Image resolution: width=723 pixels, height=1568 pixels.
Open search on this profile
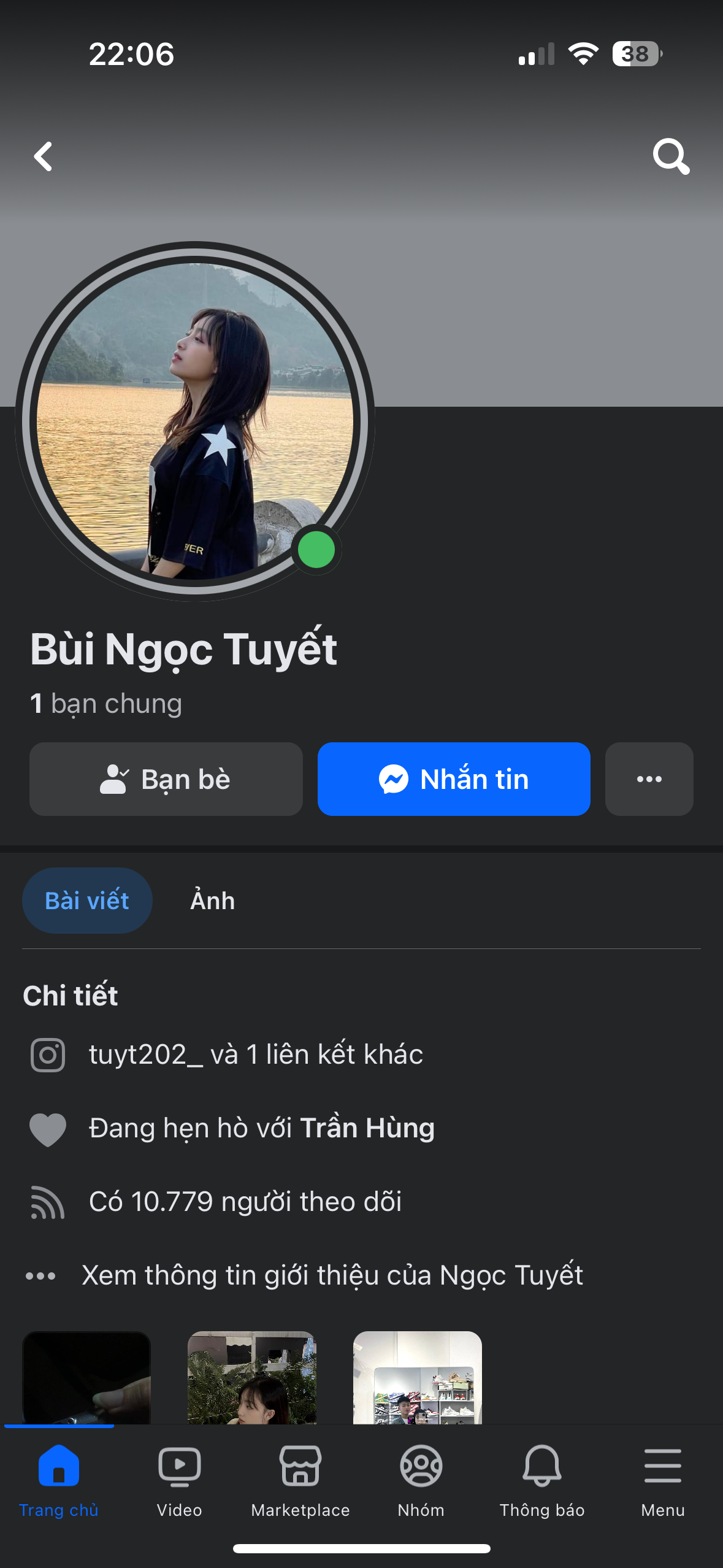tap(671, 156)
